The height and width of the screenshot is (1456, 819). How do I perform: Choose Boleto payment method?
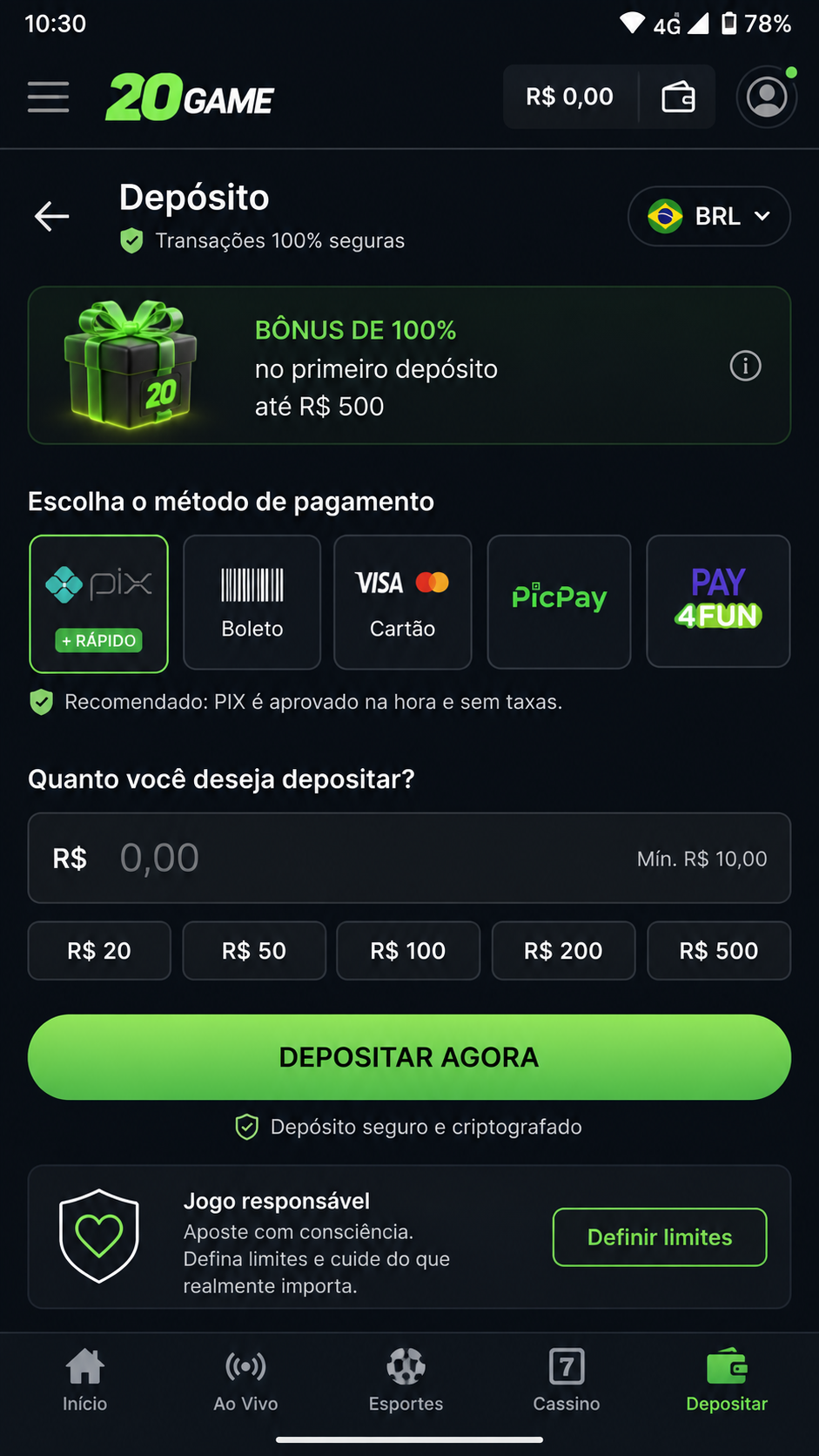tap(252, 602)
